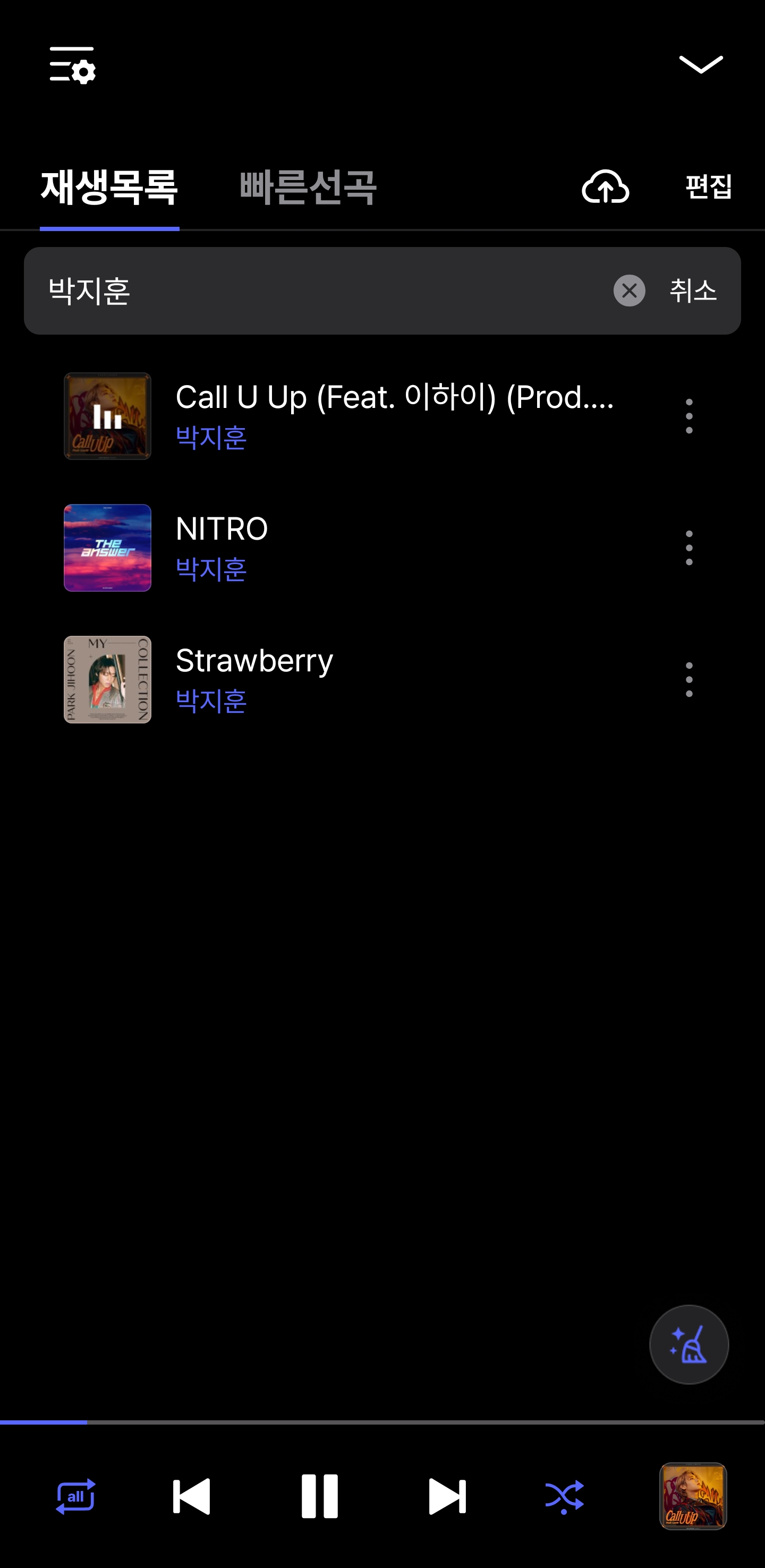Tap the floating playlist cleanup broom button
The image size is (765, 1568).
tap(689, 1344)
